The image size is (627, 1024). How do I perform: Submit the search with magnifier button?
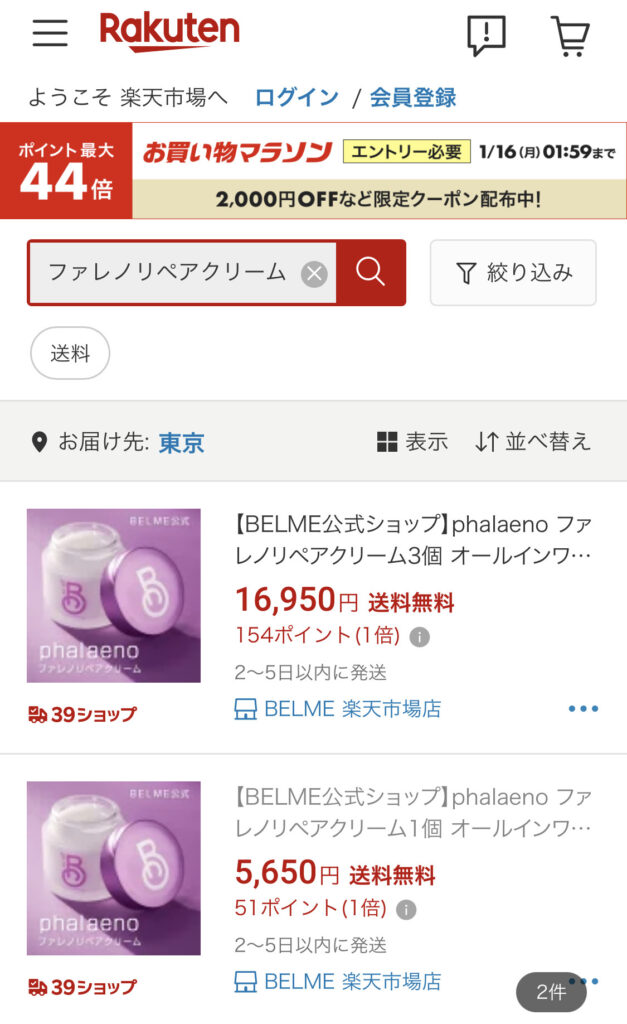pyautogui.click(x=370, y=272)
